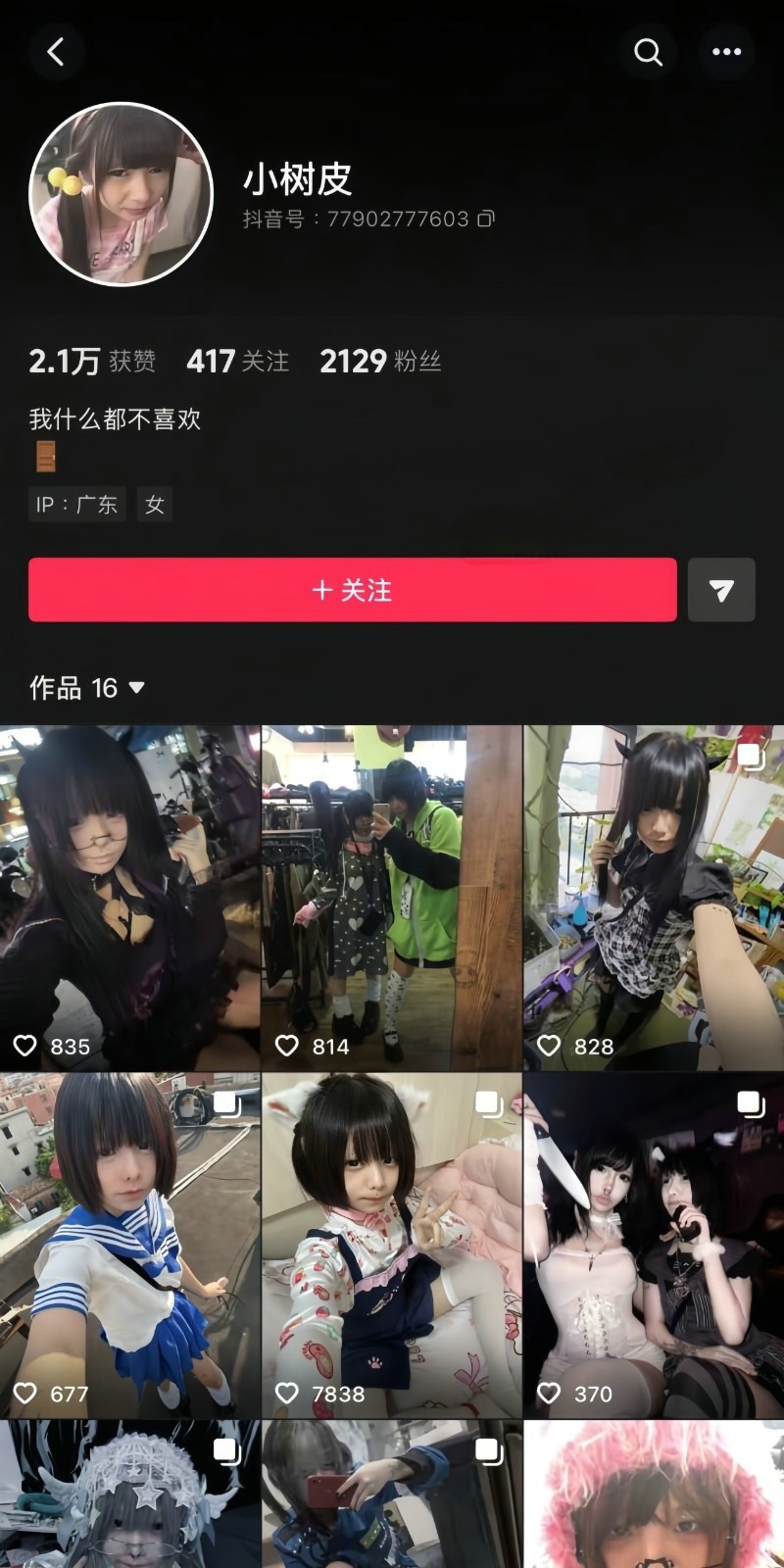
Task: Open the post with 828 likes
Action: pyautogui.click(x=654, y=897)
